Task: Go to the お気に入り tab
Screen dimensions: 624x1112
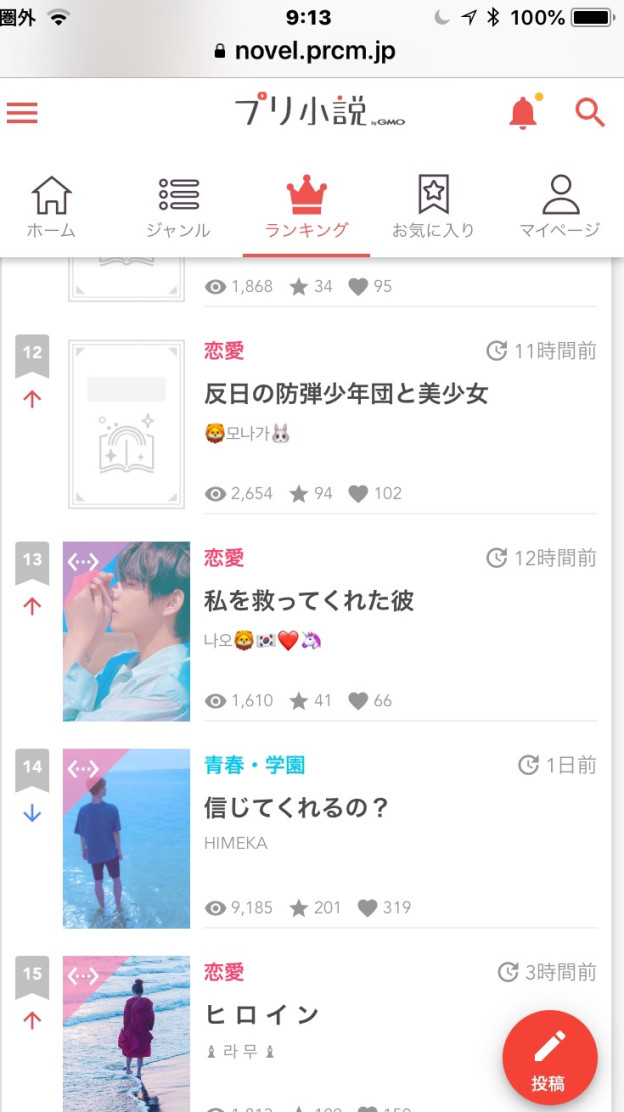Action: click(433, 206)
